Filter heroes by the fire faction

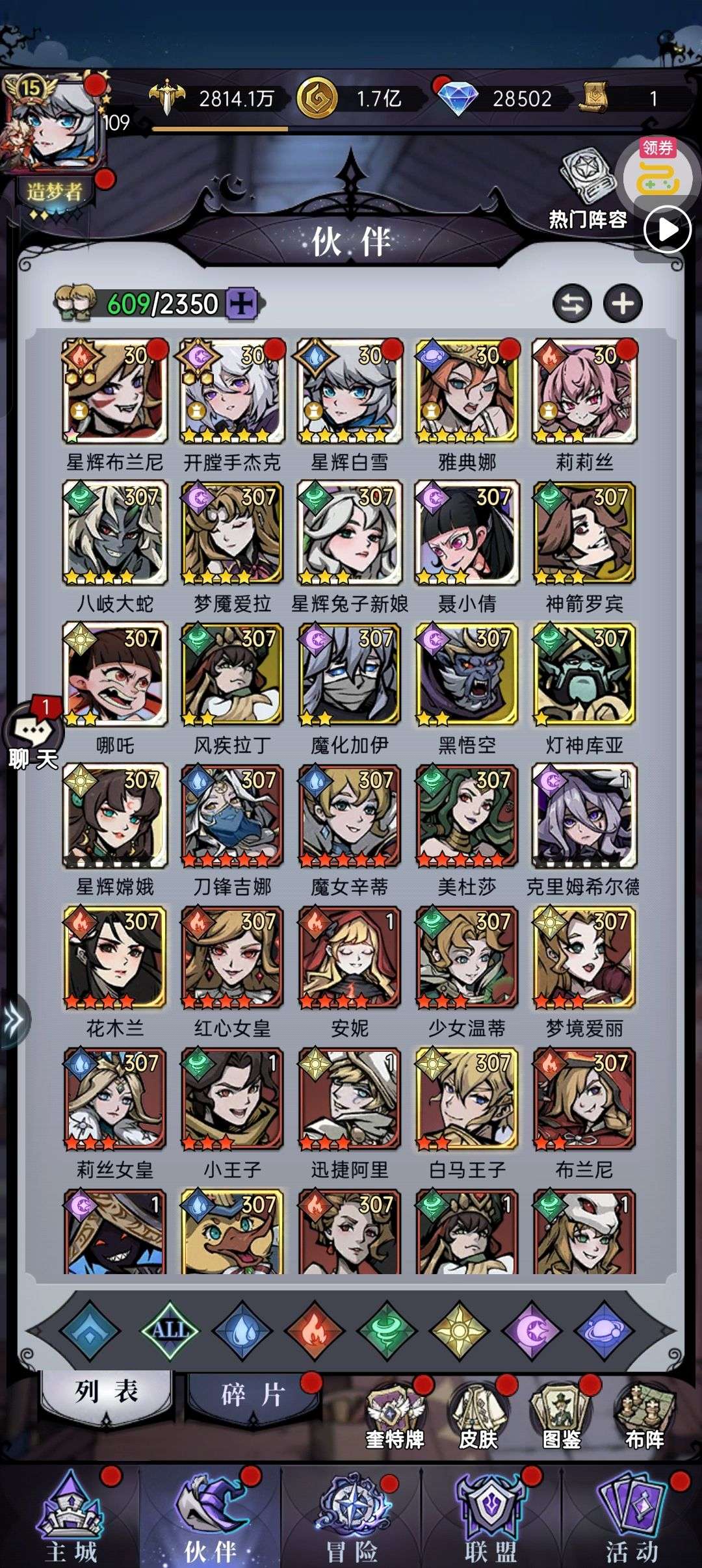[314, 1330]
